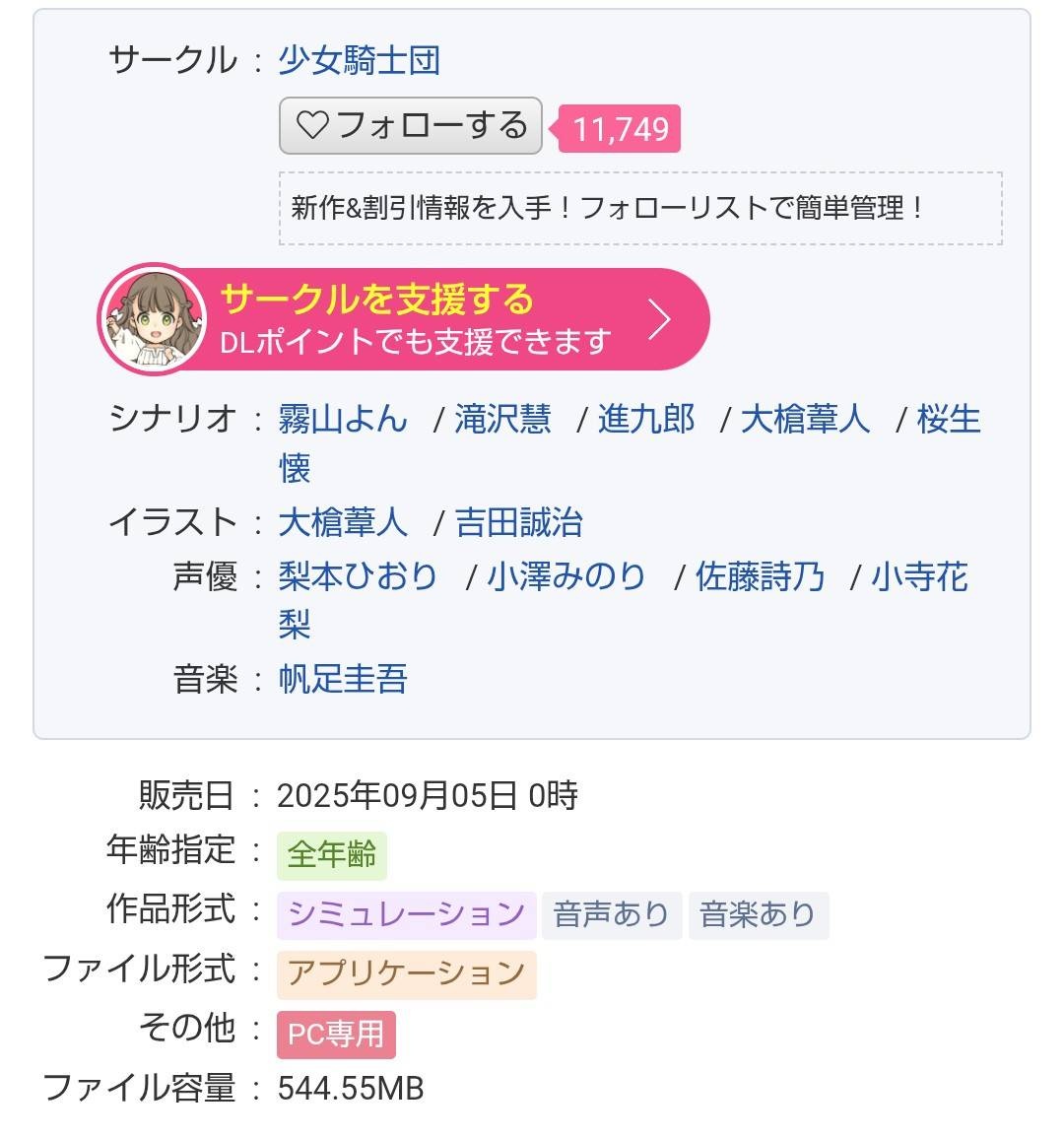Tap the PC専用 tag
Screen dimensions: 1064x1138
pyautogui.click(x=336, y=1034)
